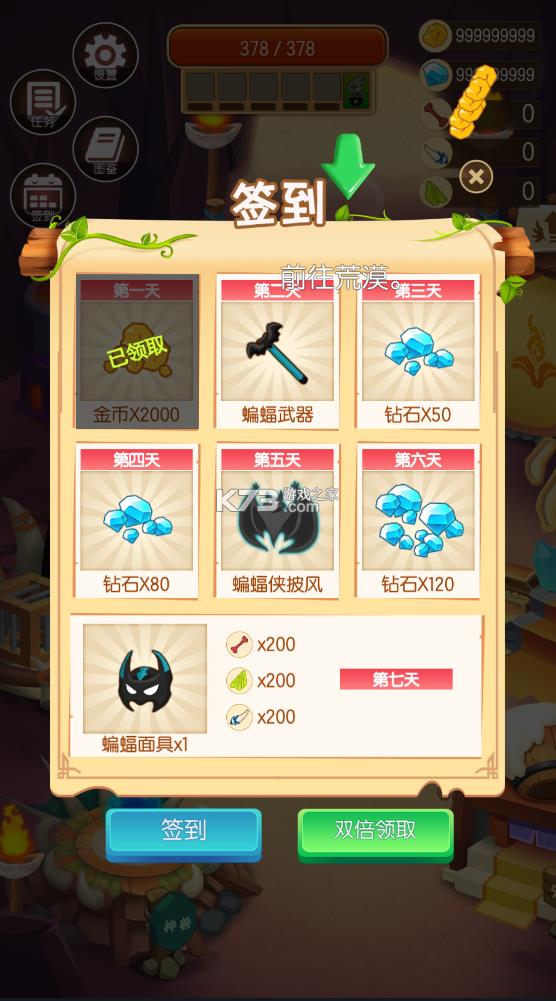Image resolution: width=556 pixels, height=1001 pixels.
Task: Open the 设置 settings gear
Action: pos(105,55)
